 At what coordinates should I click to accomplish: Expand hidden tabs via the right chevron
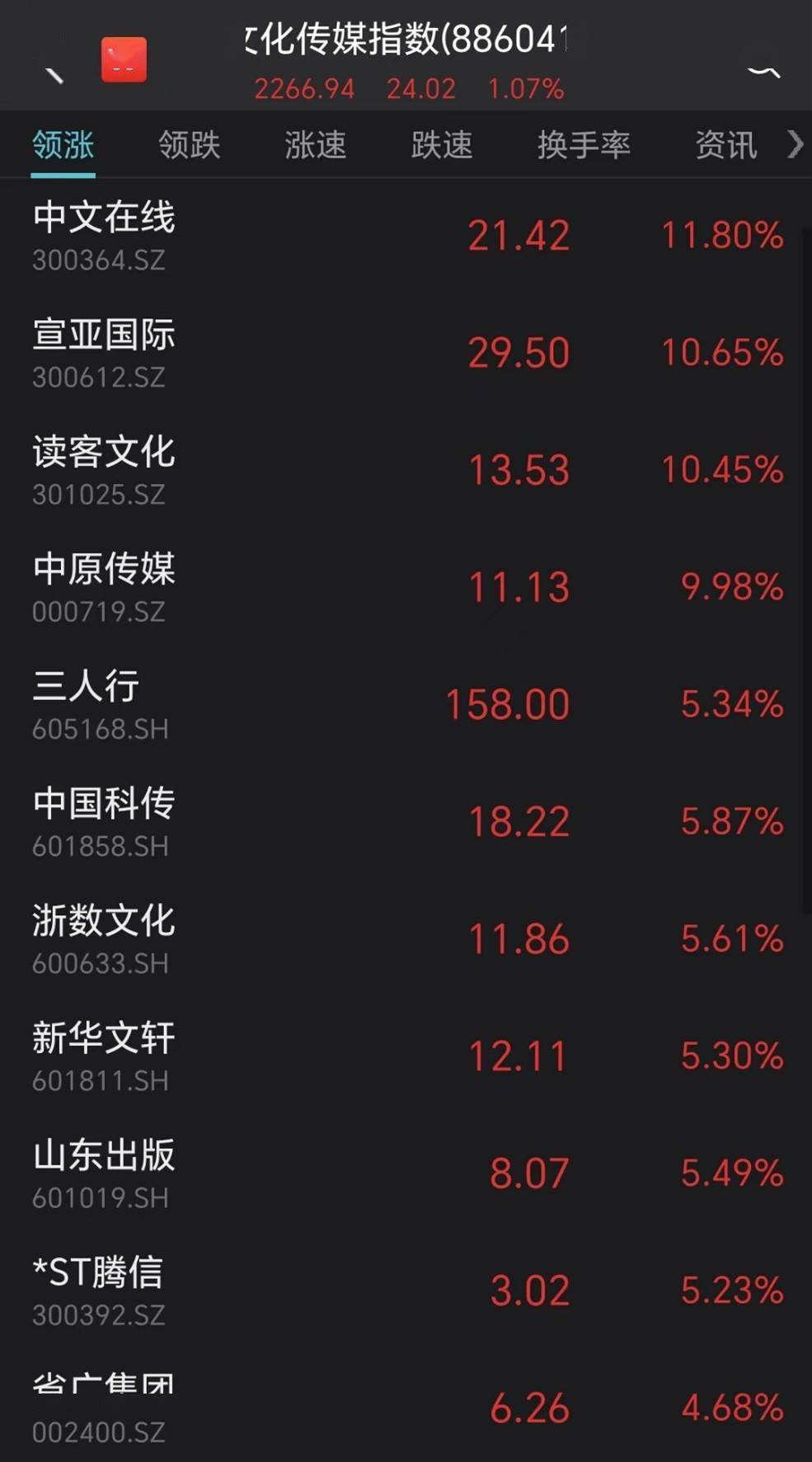pyautogui.click(x=794, y=143)
